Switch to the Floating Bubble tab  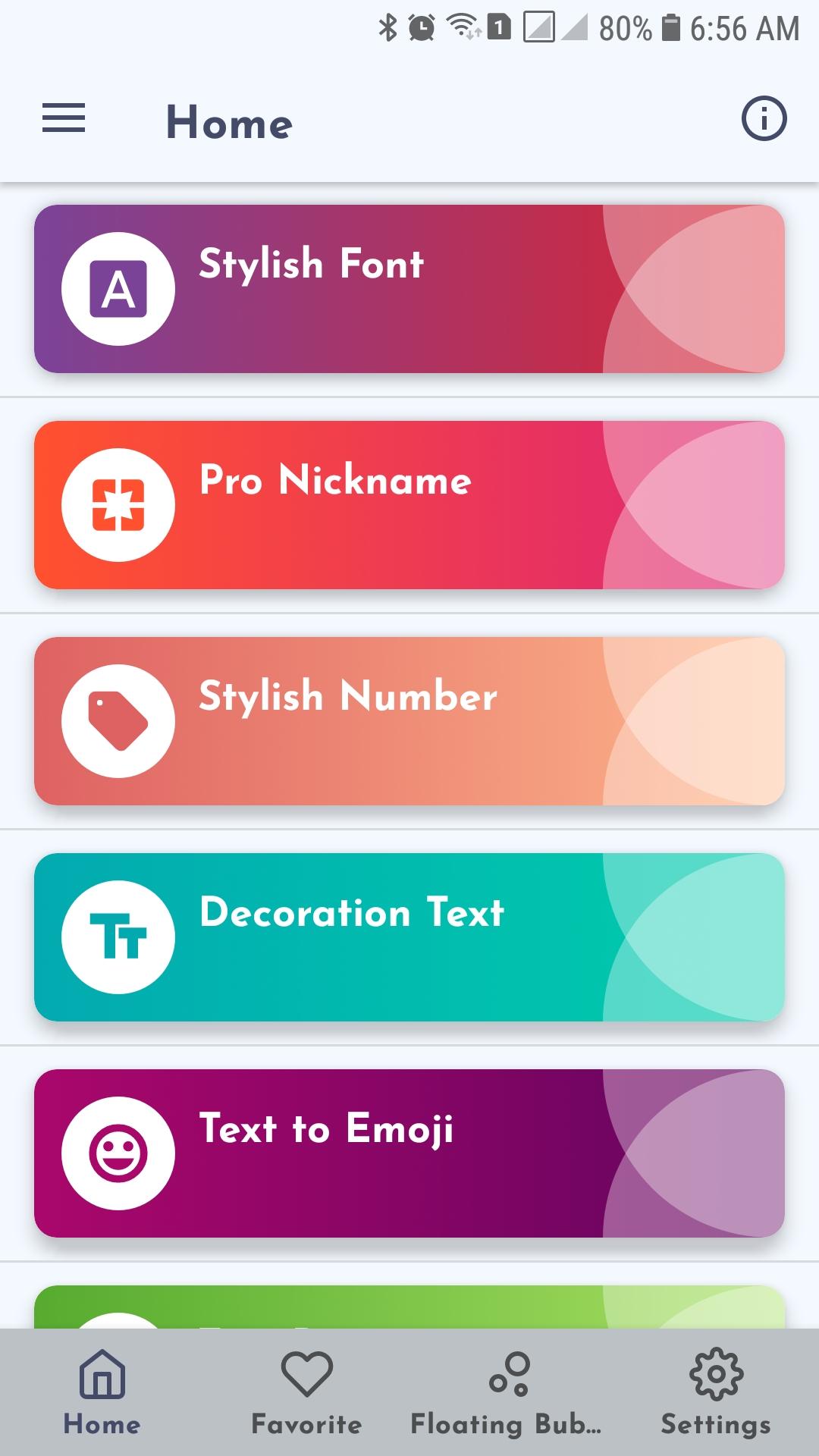click(x=506, y=1392)
